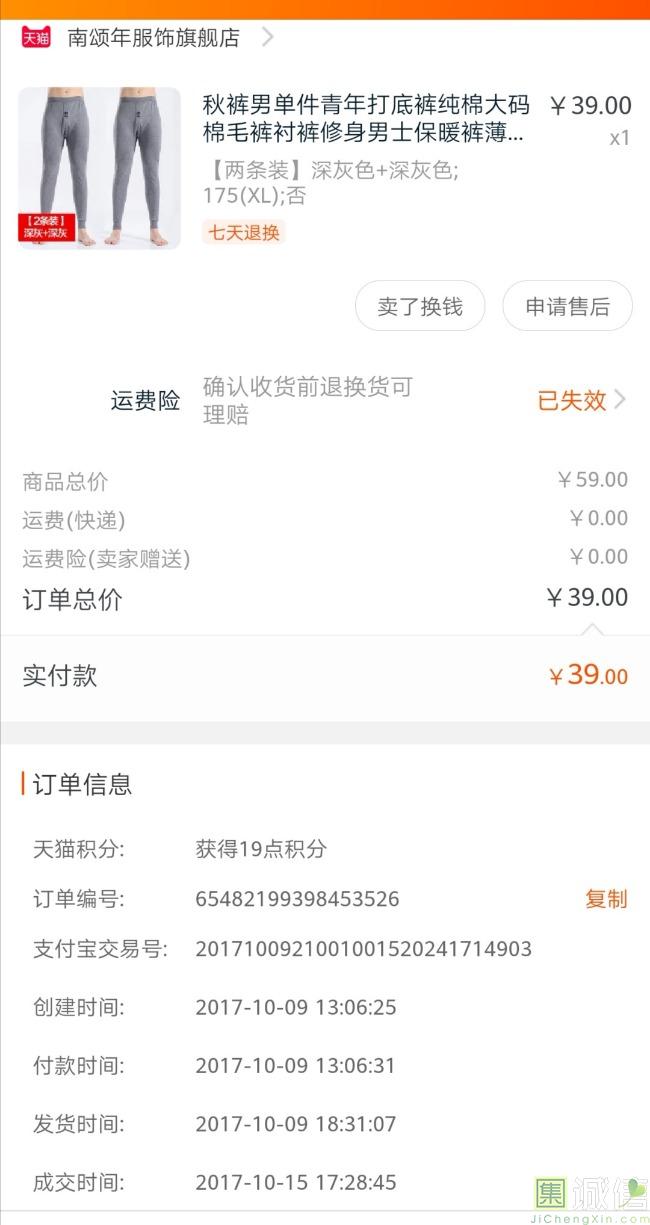This screenshot has width=650, height=1225.
Task: Tap the 卖了换钱 button
Action: (420, 306)
